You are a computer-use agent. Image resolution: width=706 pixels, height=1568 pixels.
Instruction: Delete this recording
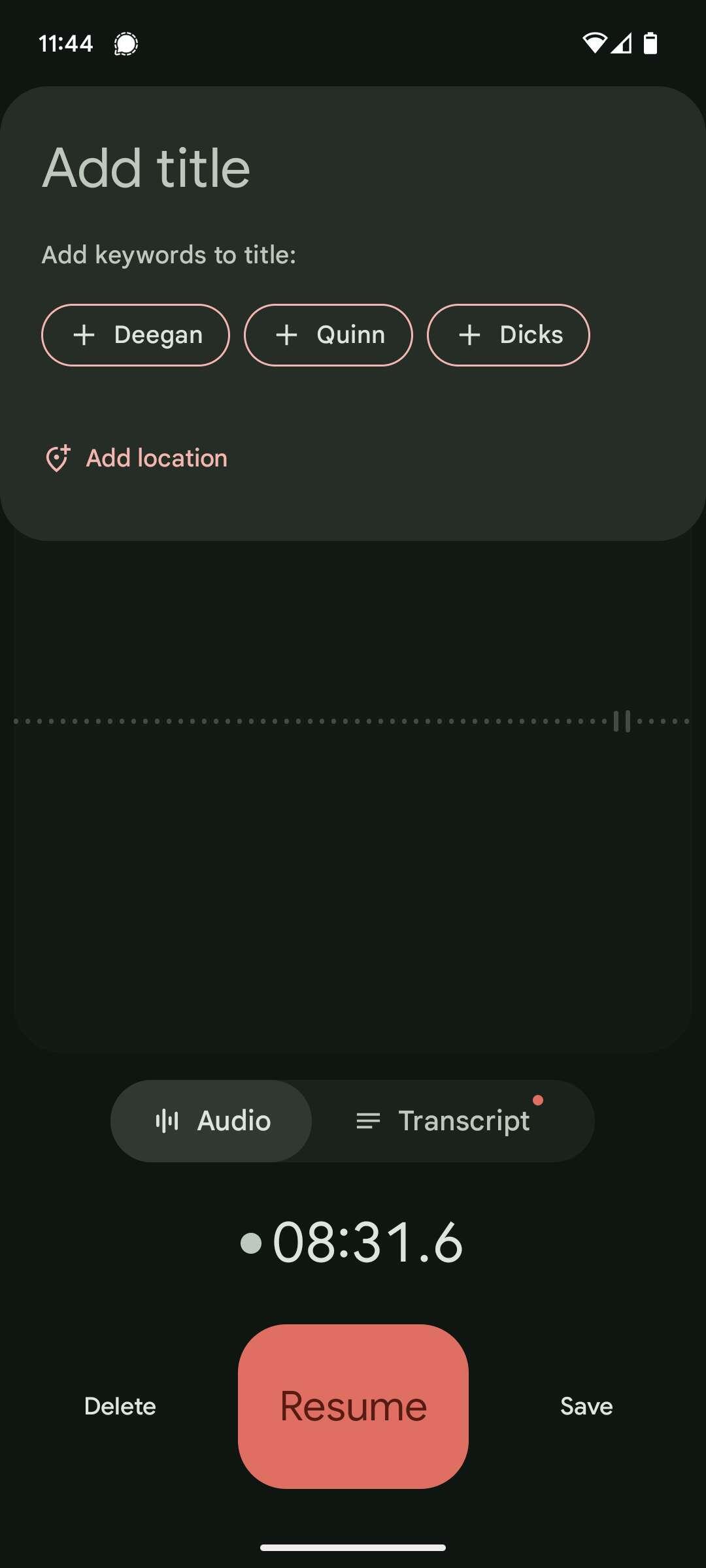click(x=120, y=1406)
